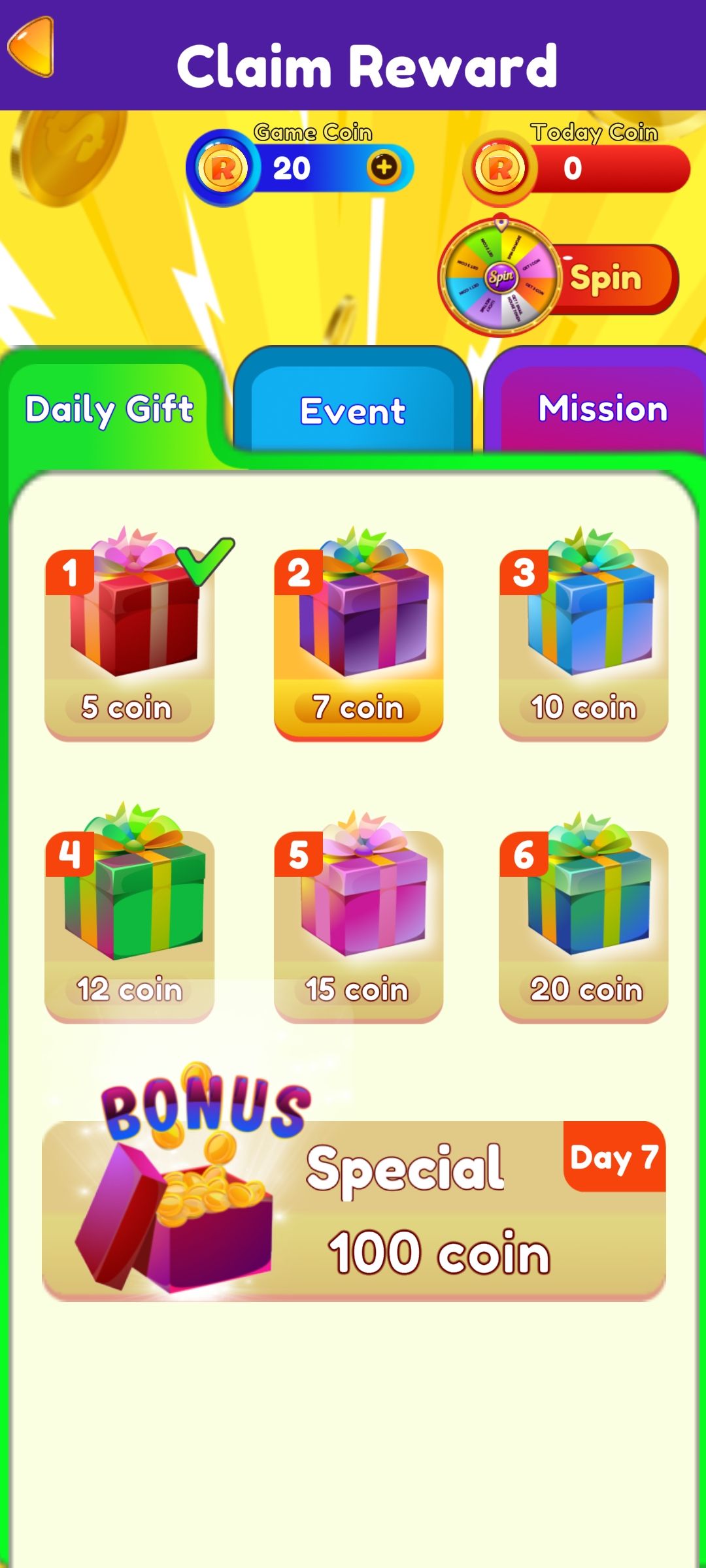The width and height of the screenshot is (706, 1568).
Task: Open the Day 7 Special 100 coin bonus
Action: 353,1209
